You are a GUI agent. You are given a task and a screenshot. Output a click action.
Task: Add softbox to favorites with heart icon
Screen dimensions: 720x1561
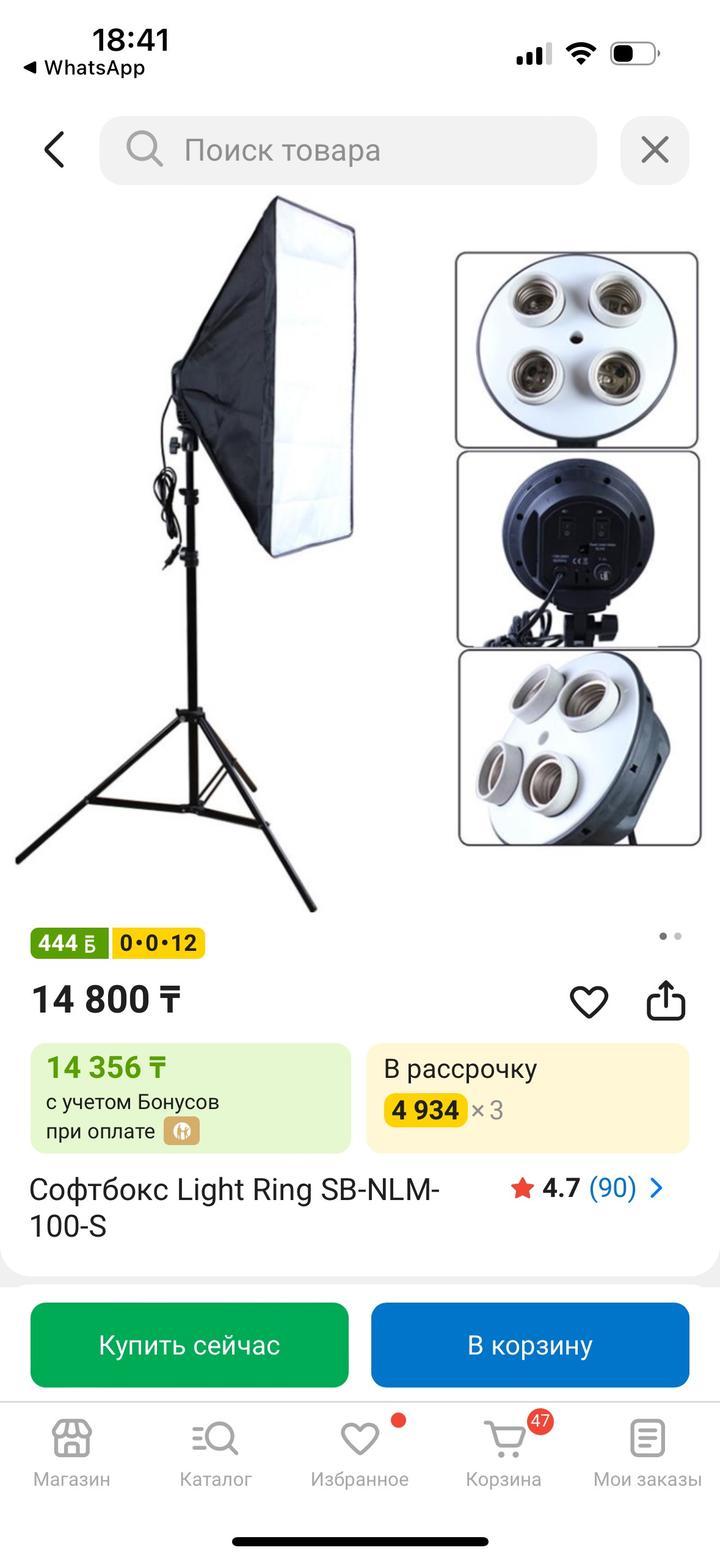pos(588,1001)
